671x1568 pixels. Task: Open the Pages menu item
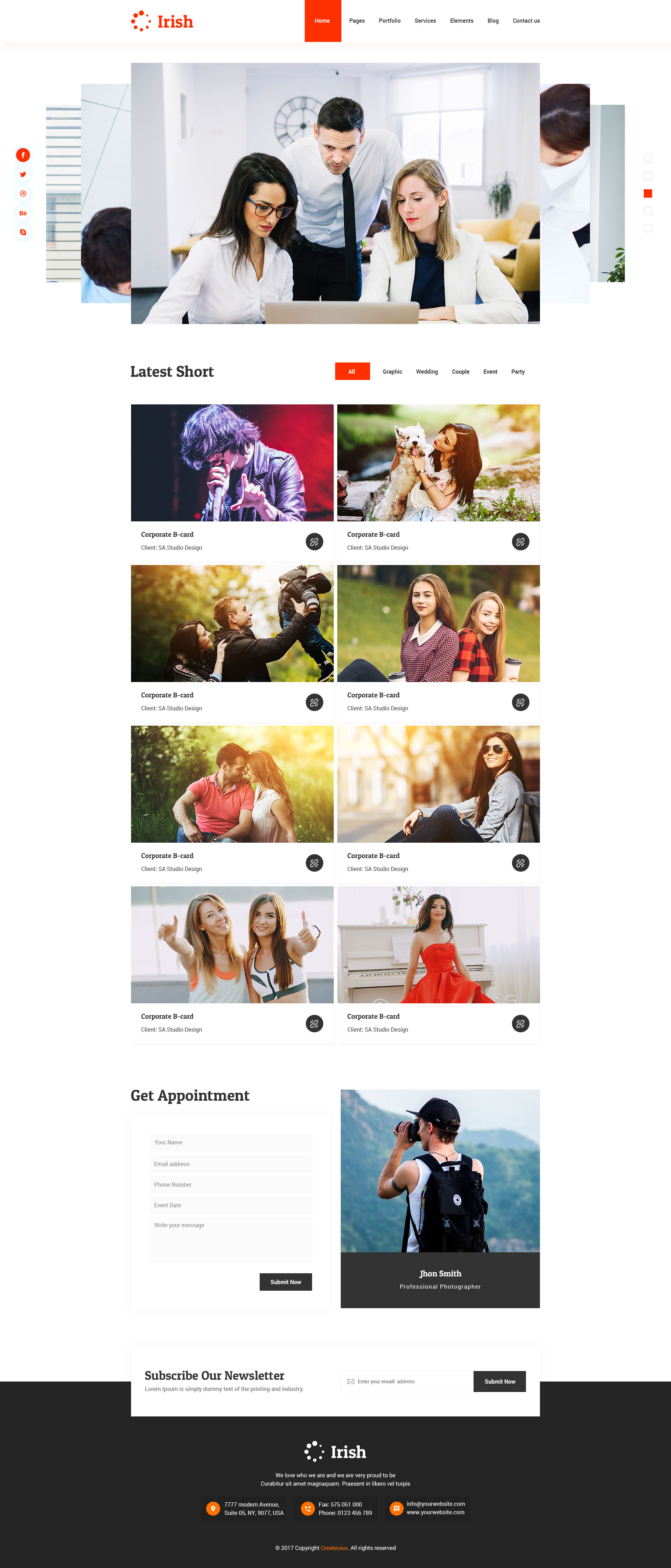coord(357,21)
